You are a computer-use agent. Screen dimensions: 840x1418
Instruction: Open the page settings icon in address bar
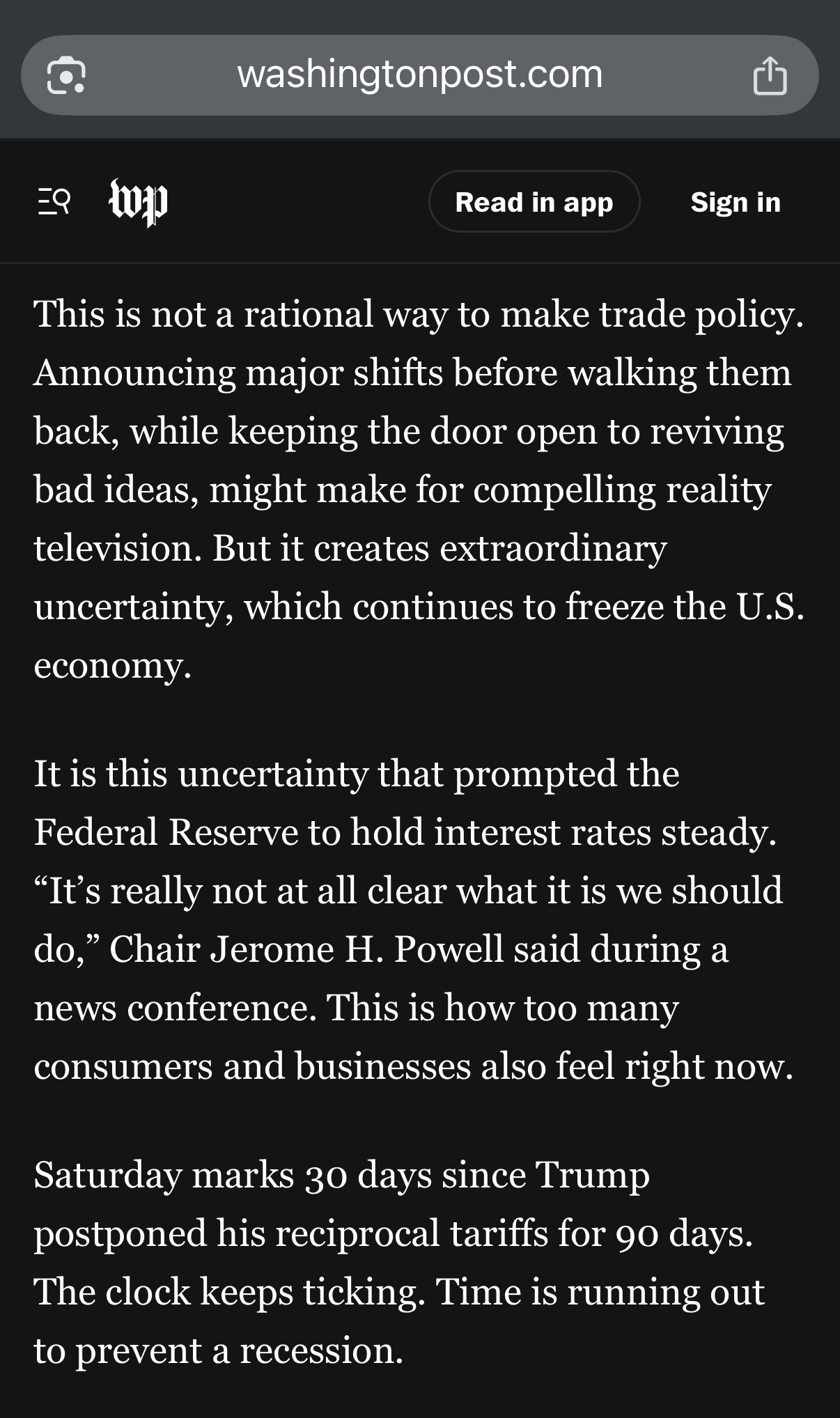[66, 76]
